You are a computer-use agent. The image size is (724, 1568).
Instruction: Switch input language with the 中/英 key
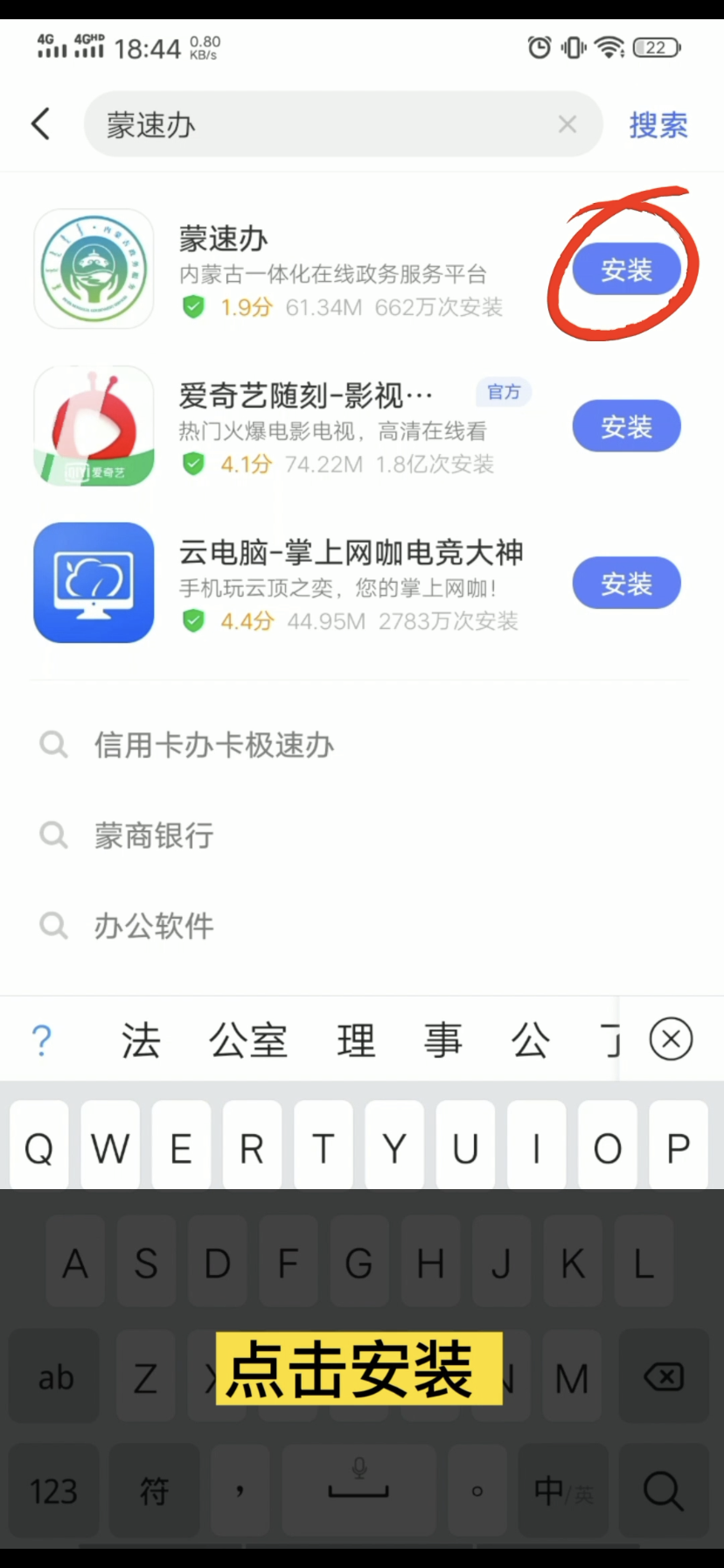(x=563, y=1492)
